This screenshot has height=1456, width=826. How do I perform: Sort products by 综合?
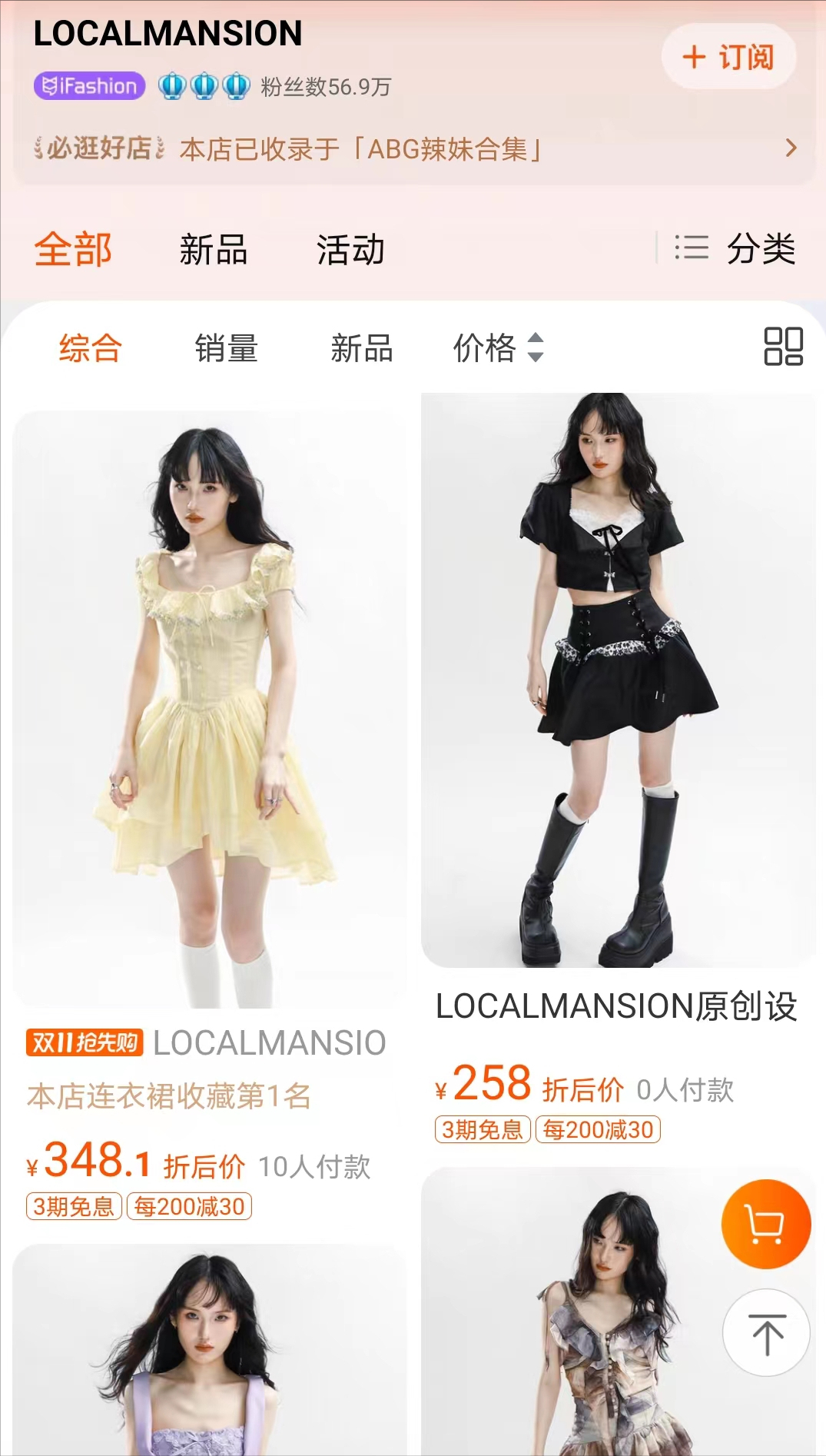(90, 348)
